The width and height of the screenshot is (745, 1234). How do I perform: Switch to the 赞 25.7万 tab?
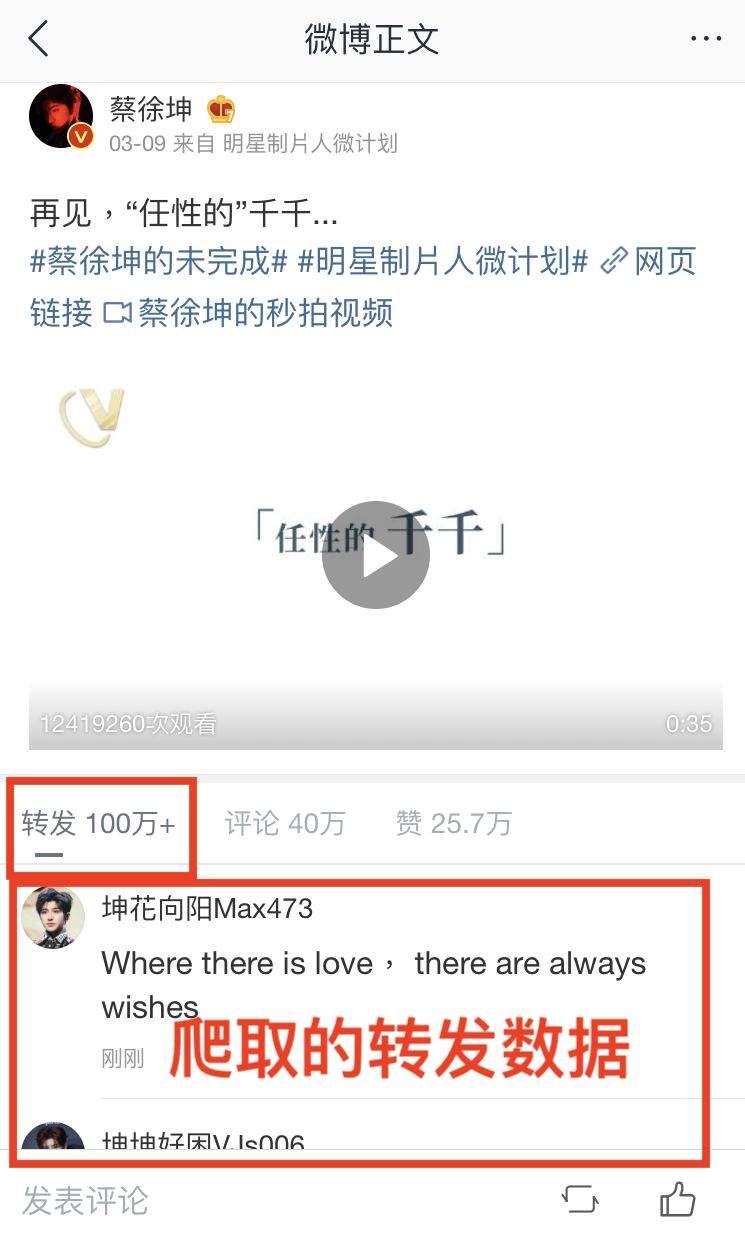coord(453,824)
